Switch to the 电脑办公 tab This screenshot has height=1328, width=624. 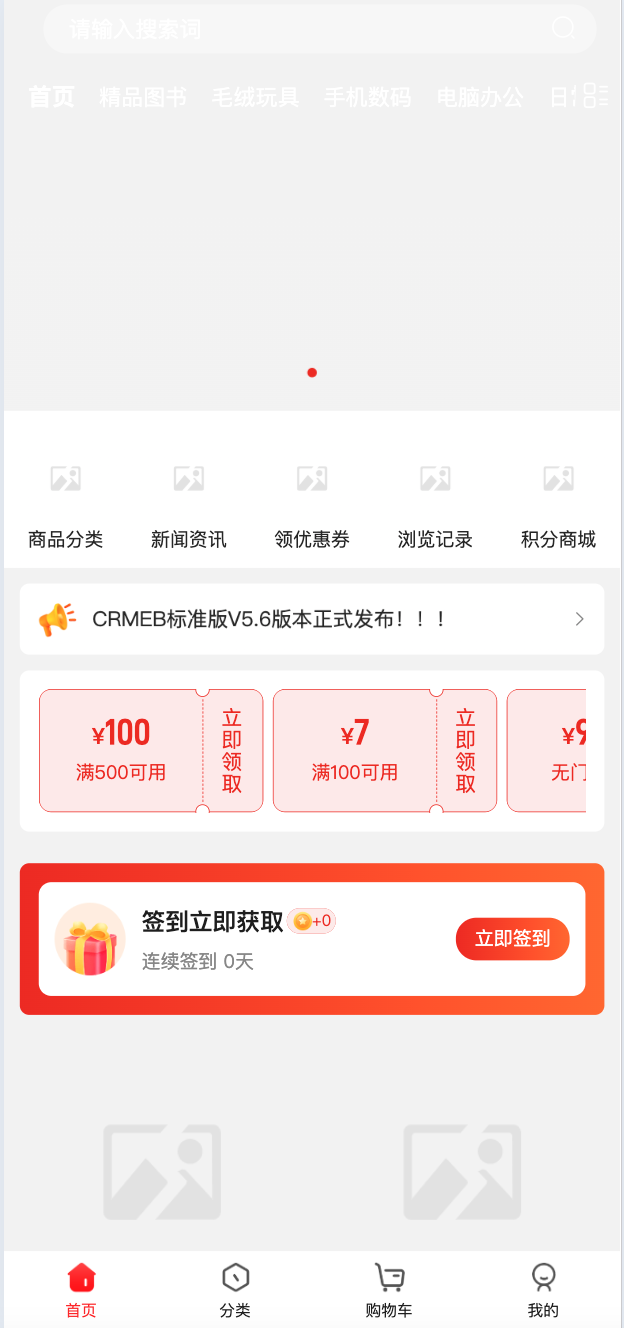click(x=480, y=97)
